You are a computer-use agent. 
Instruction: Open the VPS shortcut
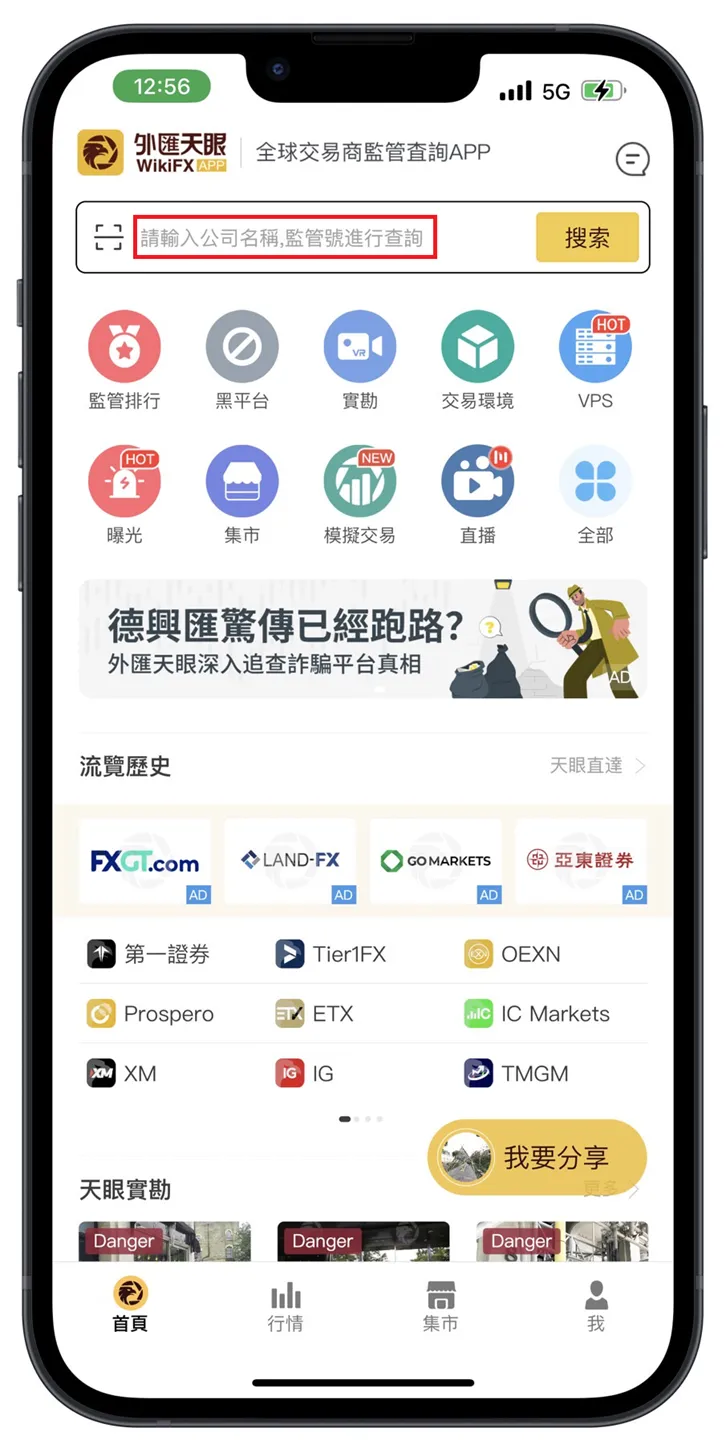595,361
